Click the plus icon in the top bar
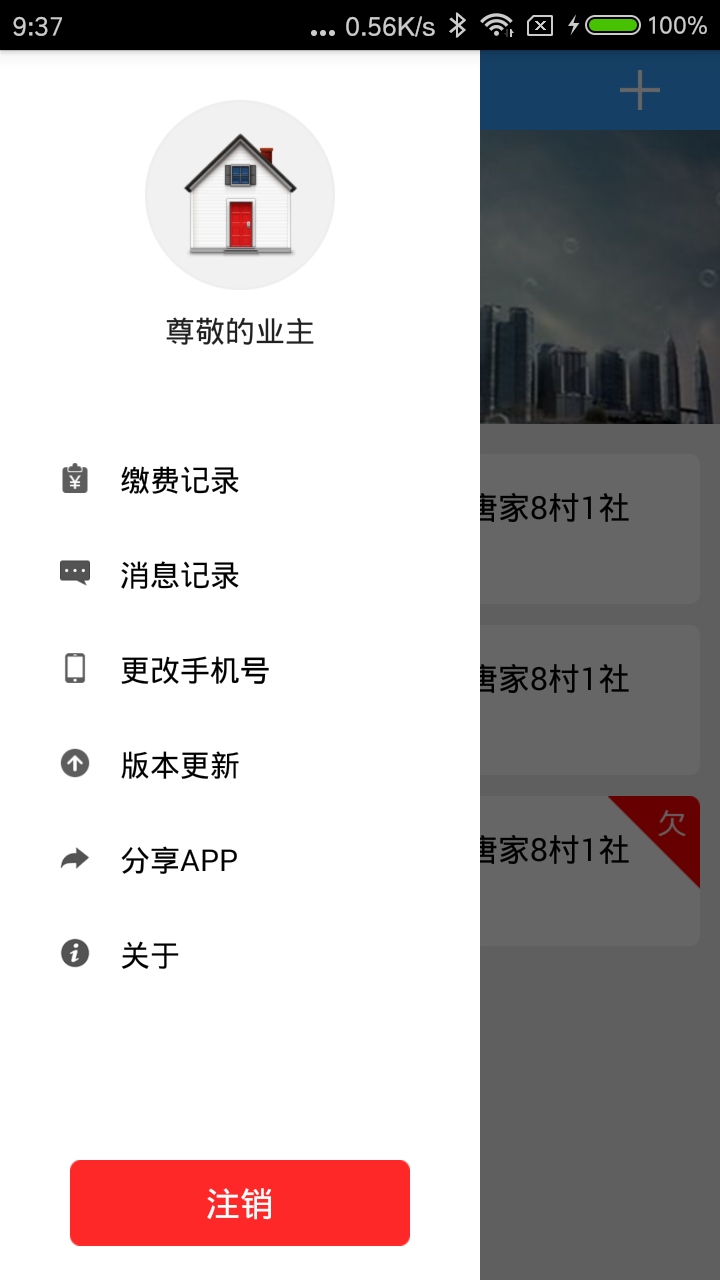This screenshot has height=1280, width=720. [639, 89]
